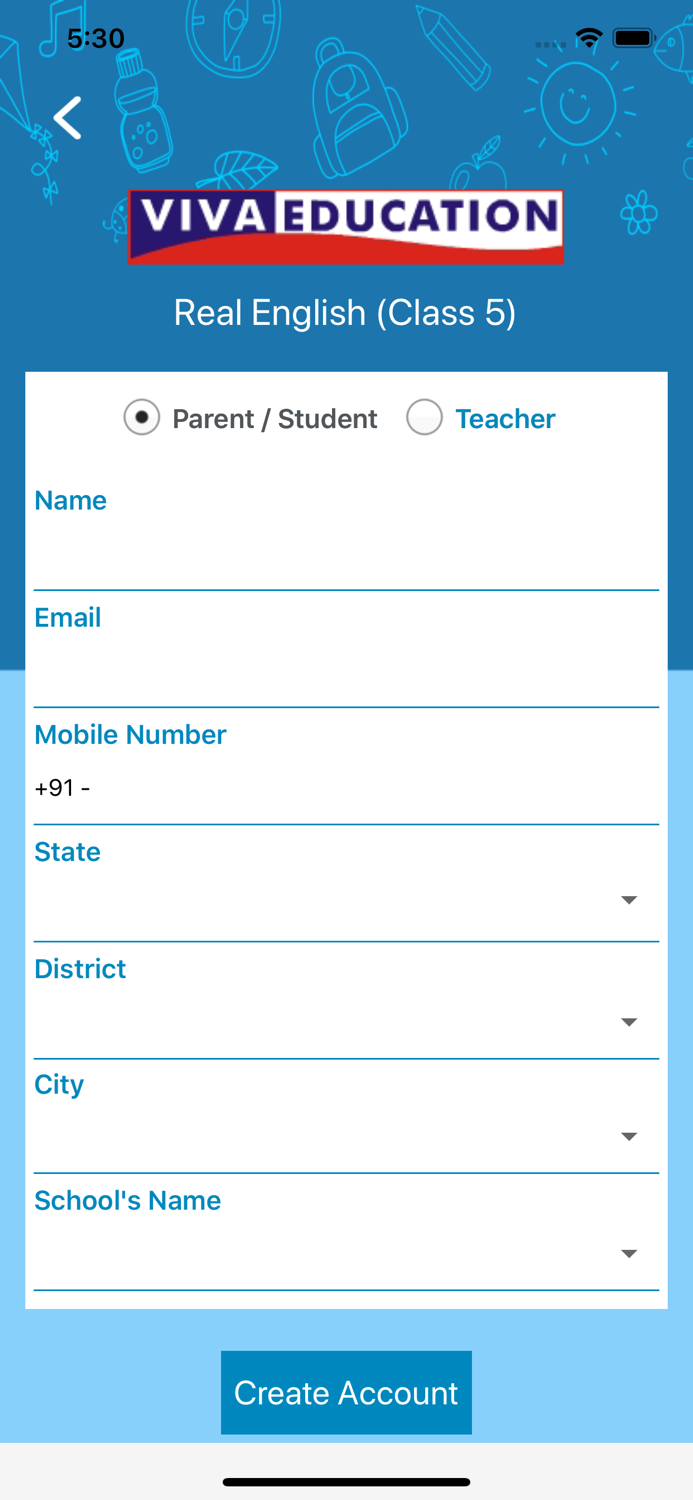Open the State dropdown
This screenshot has height=1500, width=693.
click(346, 901)
